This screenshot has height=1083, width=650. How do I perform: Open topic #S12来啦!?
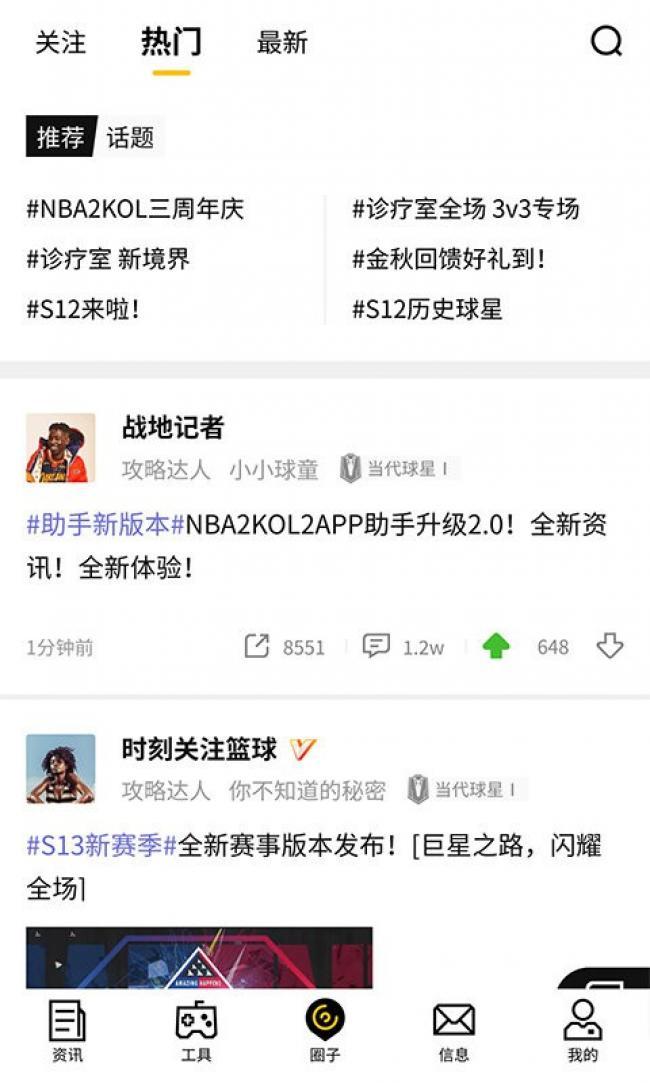tap(83, 309)
